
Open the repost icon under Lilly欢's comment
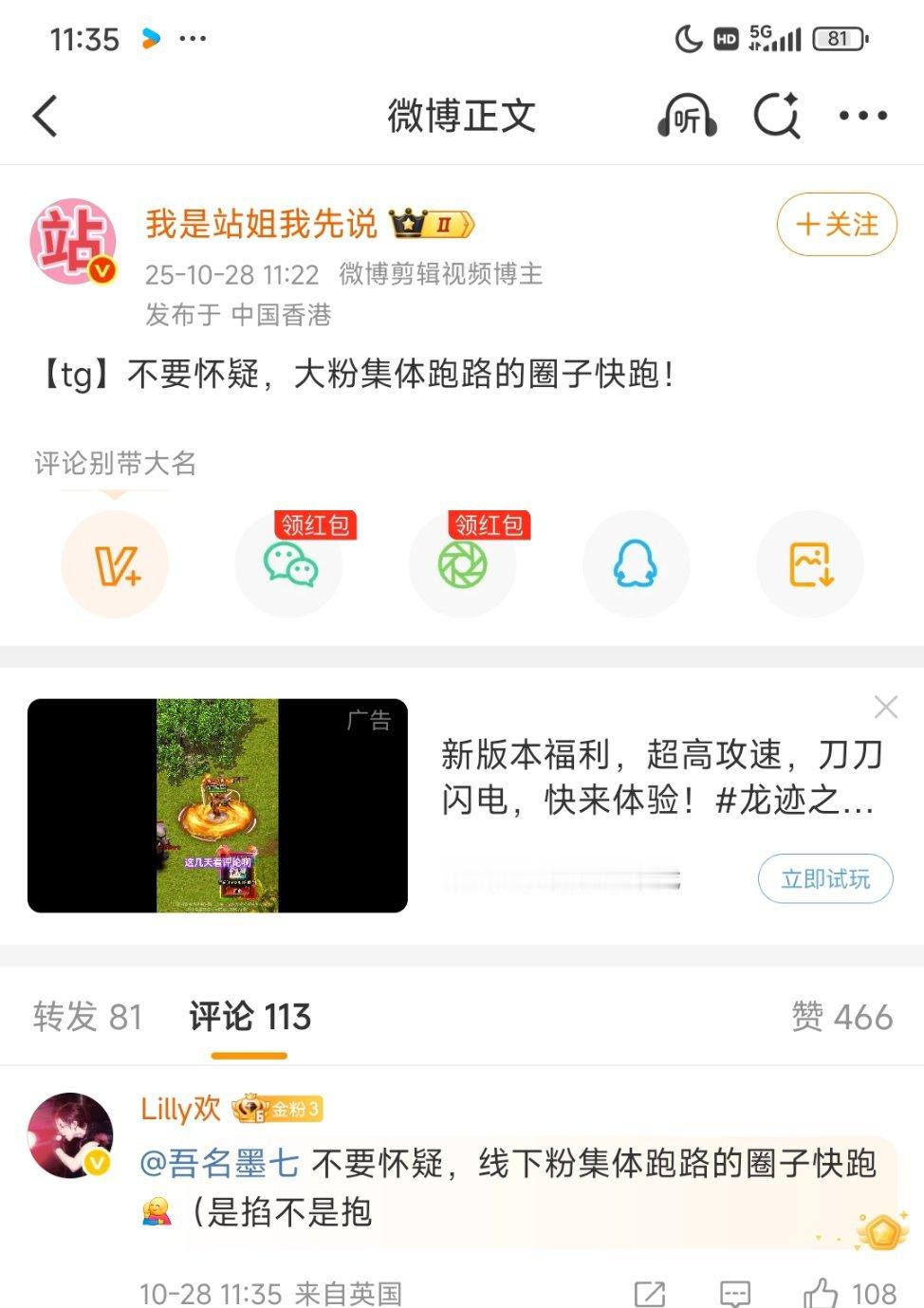point(649,1292)
